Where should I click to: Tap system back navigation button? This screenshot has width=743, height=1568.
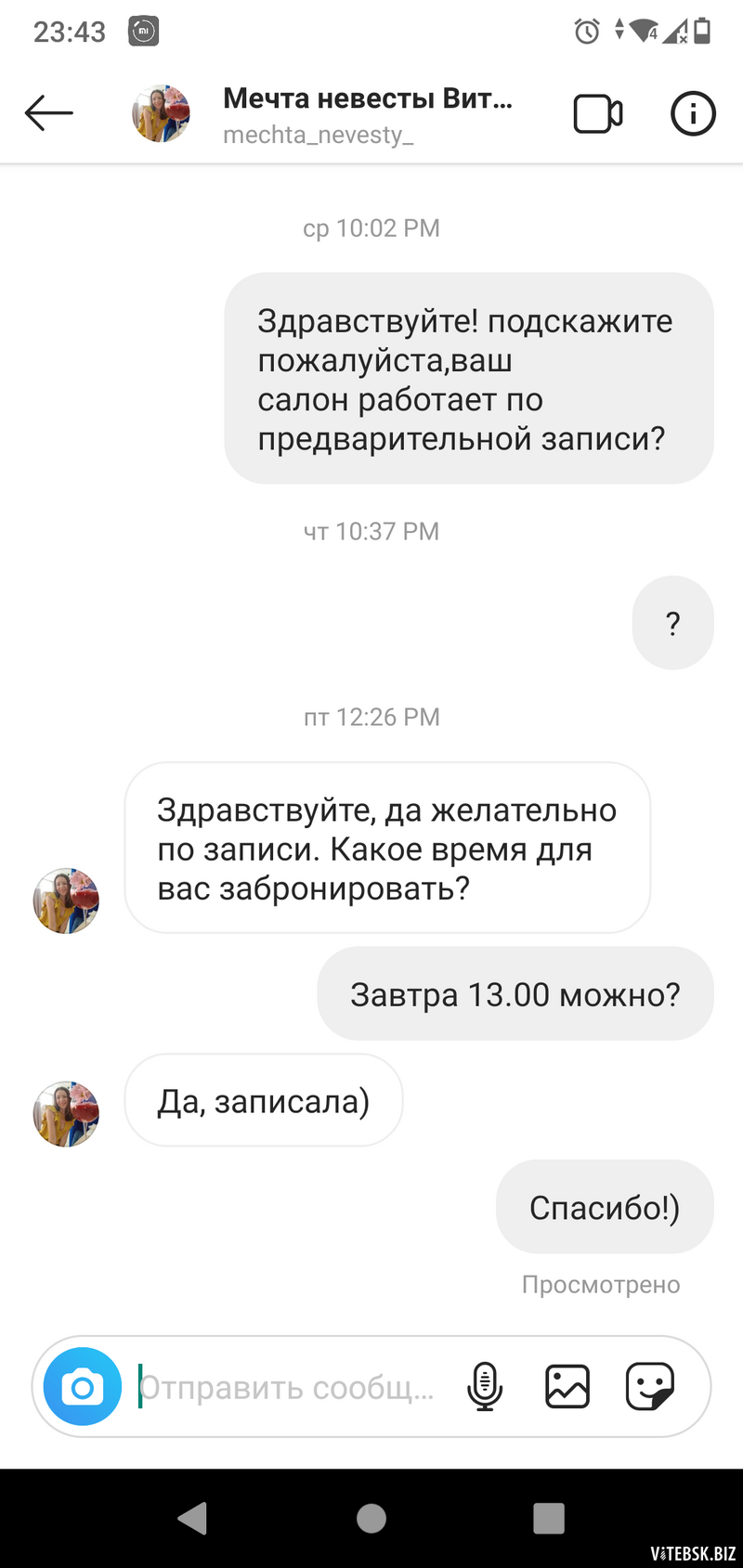[192, 1519]
